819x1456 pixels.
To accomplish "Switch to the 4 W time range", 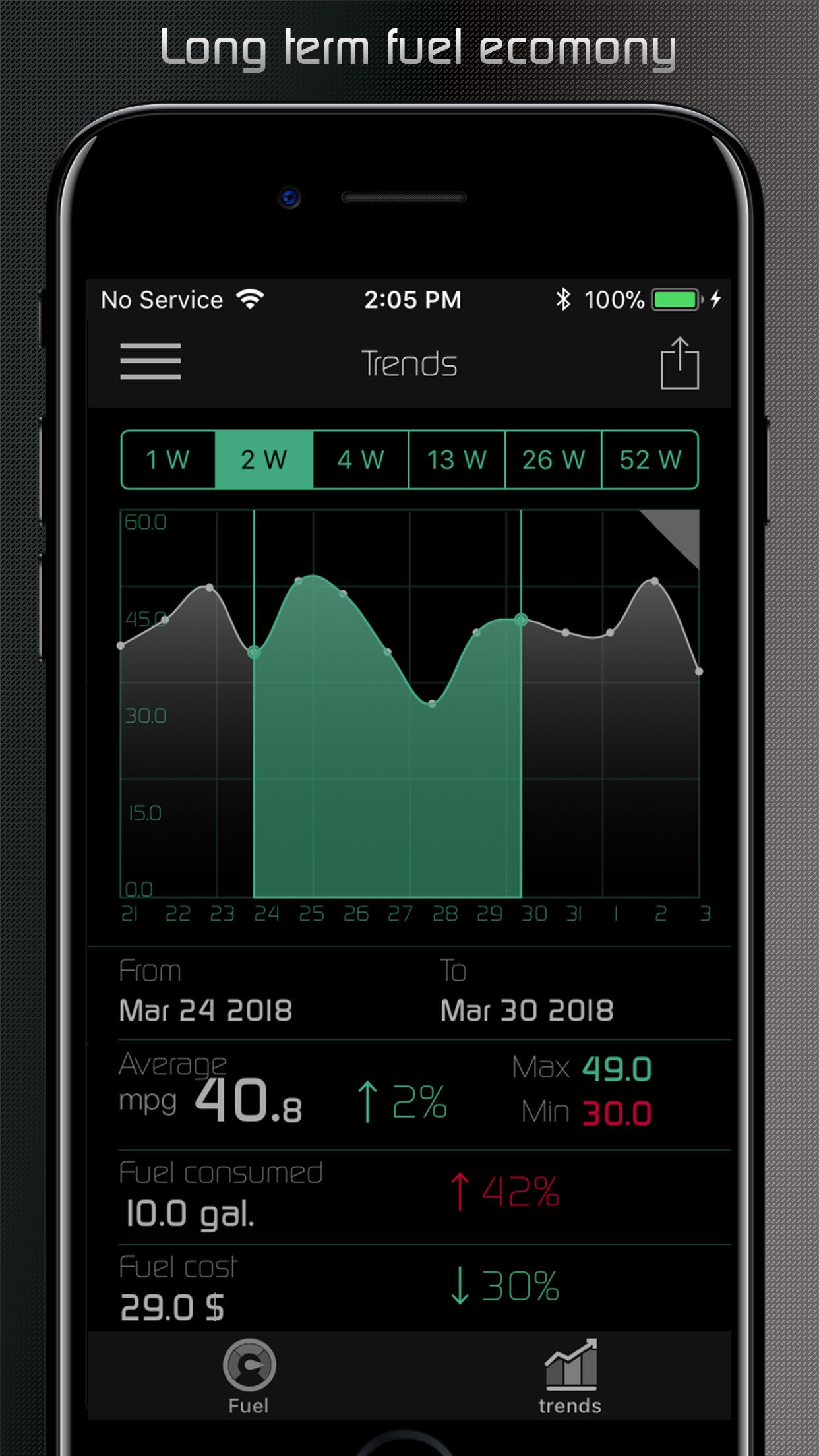I will [359, 460].
